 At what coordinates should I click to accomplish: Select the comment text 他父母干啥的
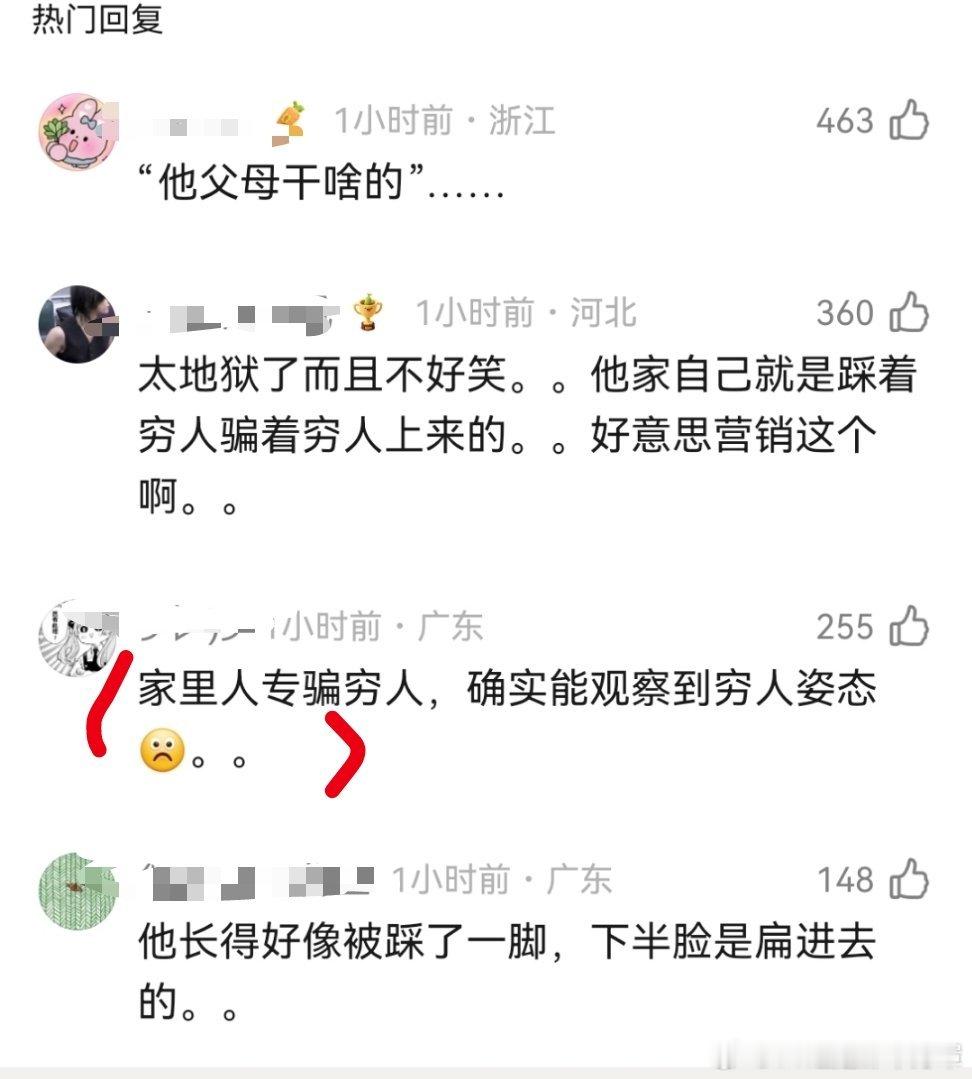(x=280, y=183)
